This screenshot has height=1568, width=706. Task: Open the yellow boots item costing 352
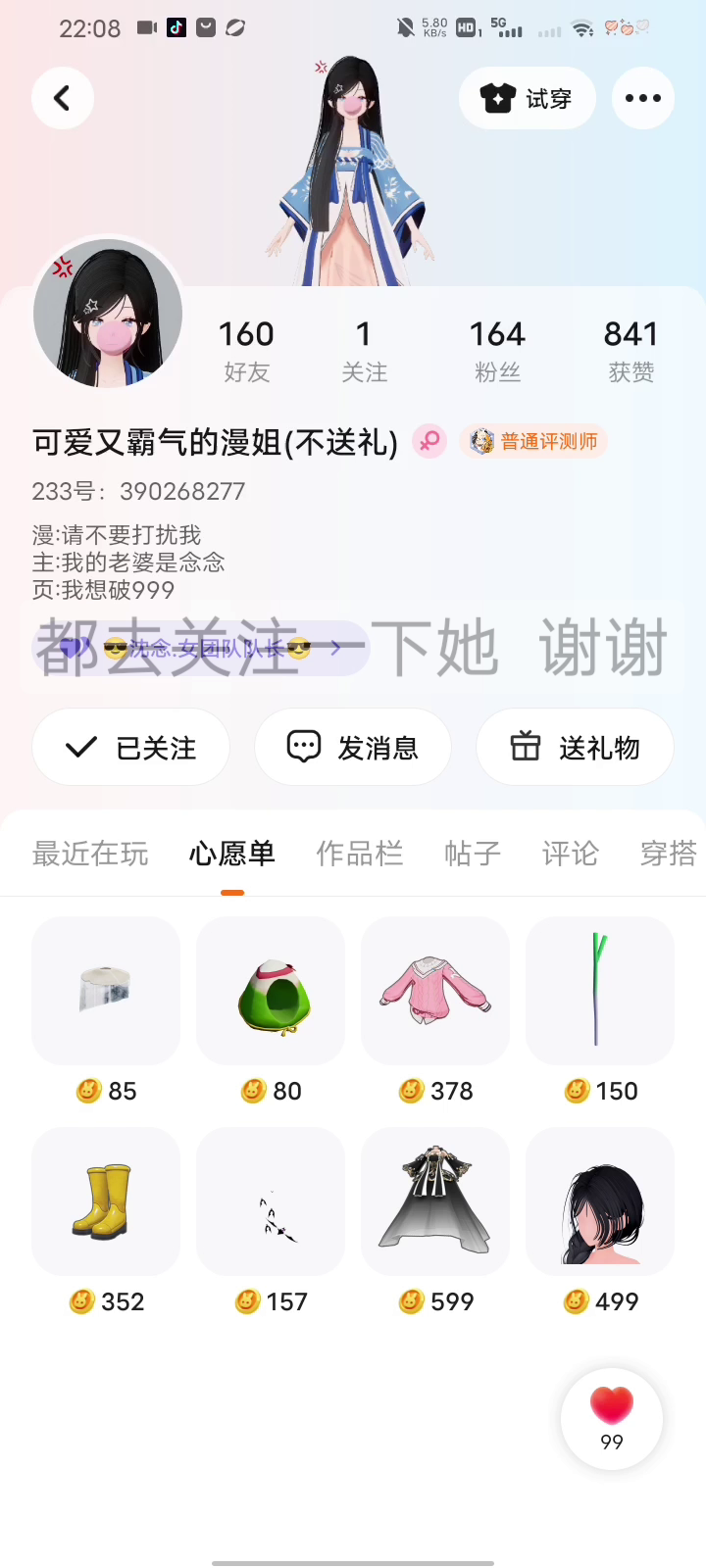coord(106,1201)
